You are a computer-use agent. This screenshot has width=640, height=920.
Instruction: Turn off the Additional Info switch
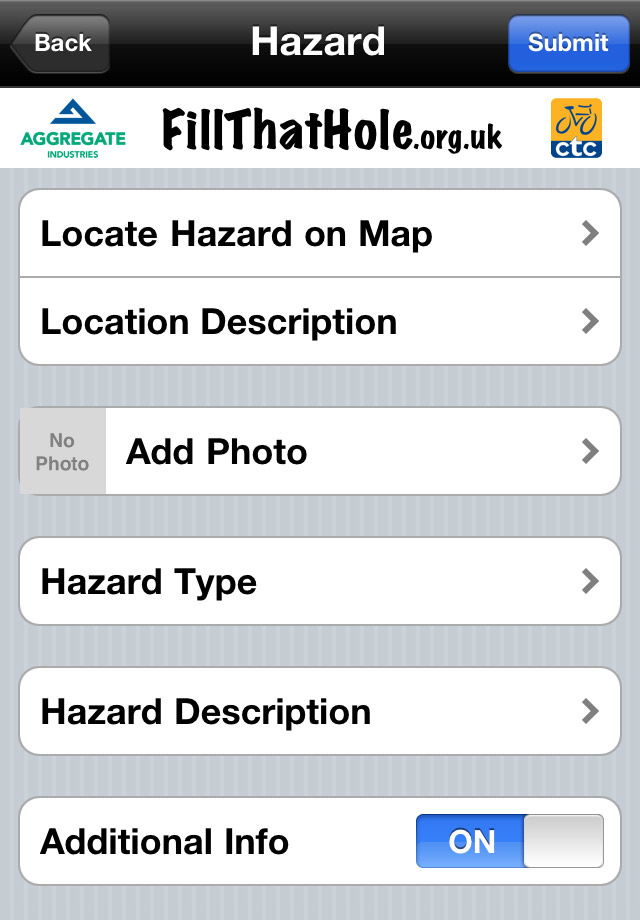[510, 841]
